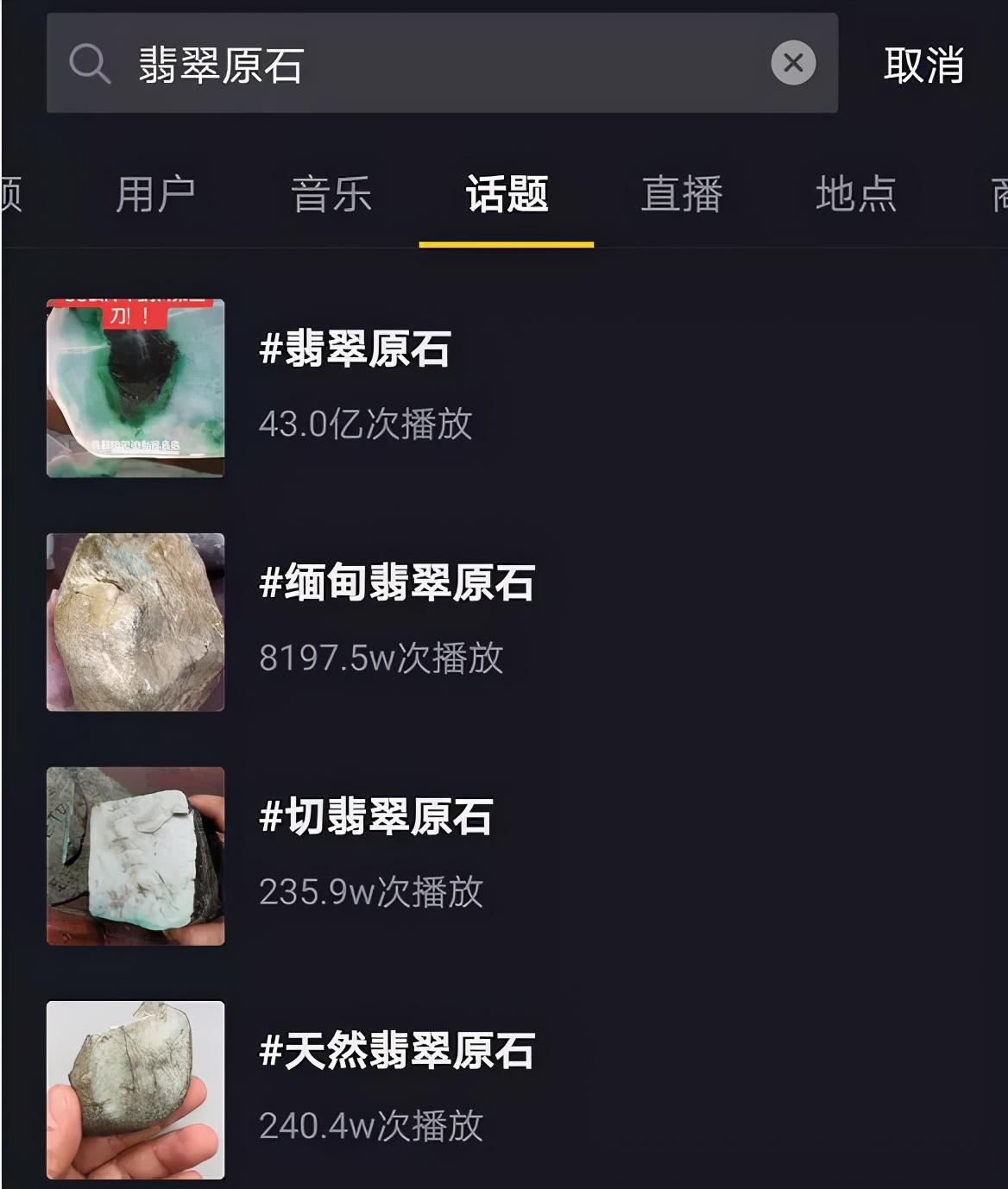Switch to the 直播 tab

tap(681, 193)
